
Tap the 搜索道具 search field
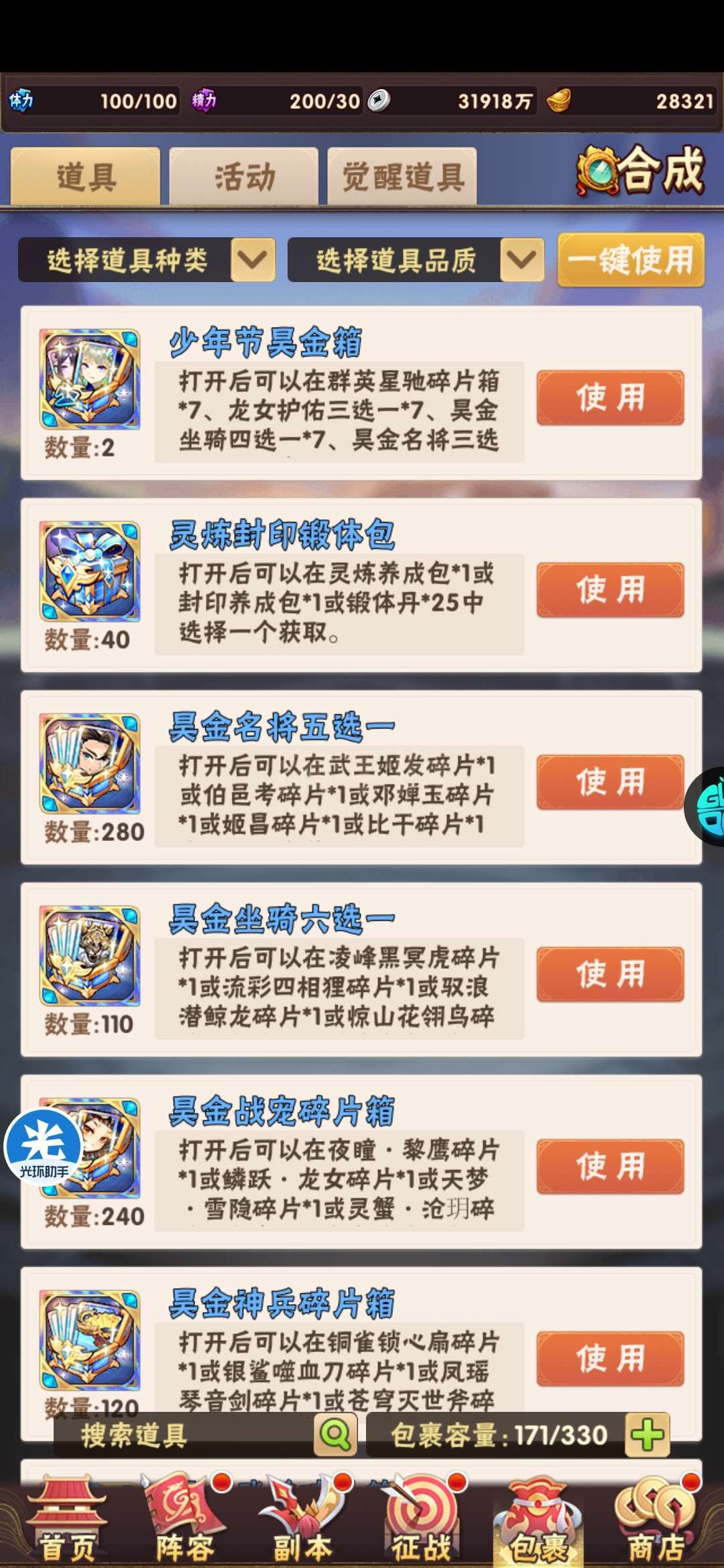point(184,1435)
